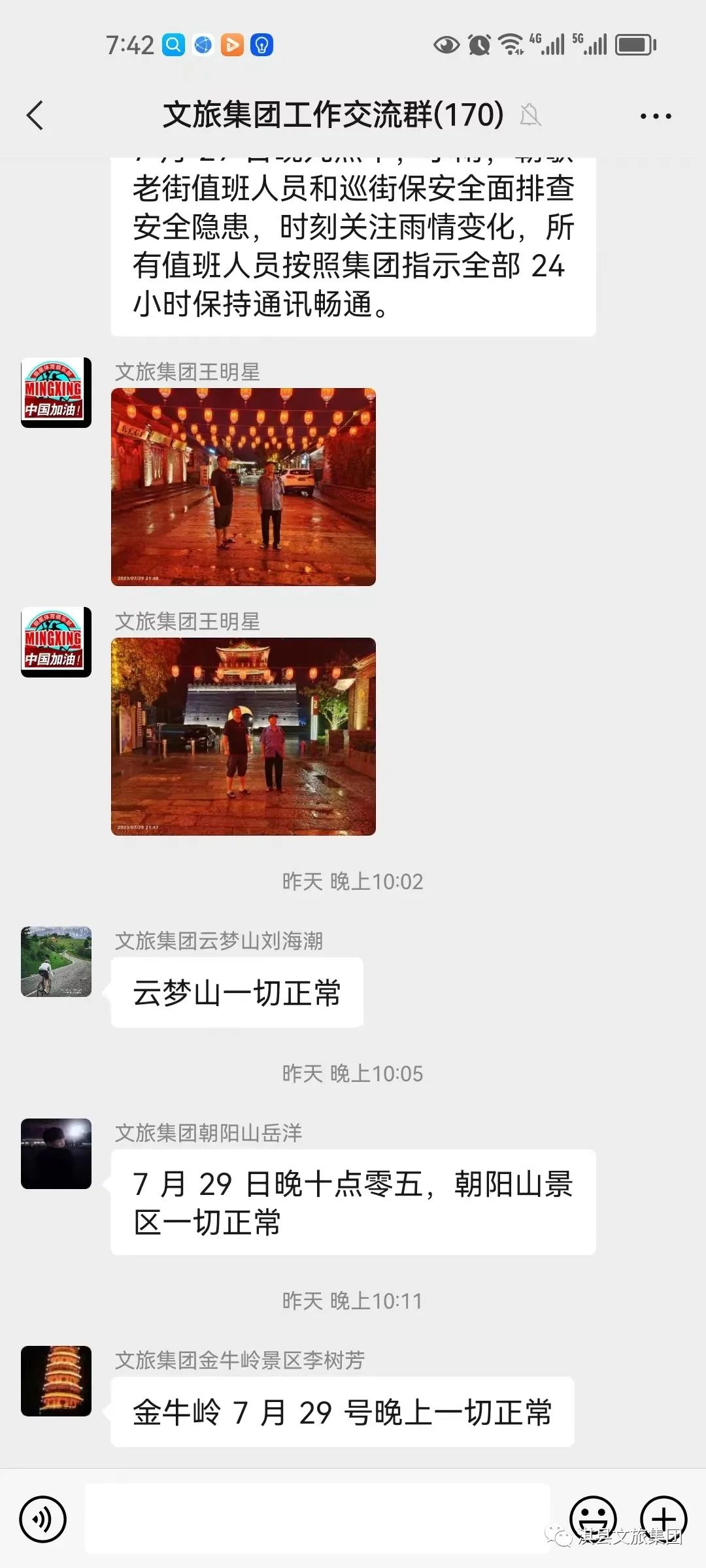View the city gate tower photo

[x=243, y=736]
